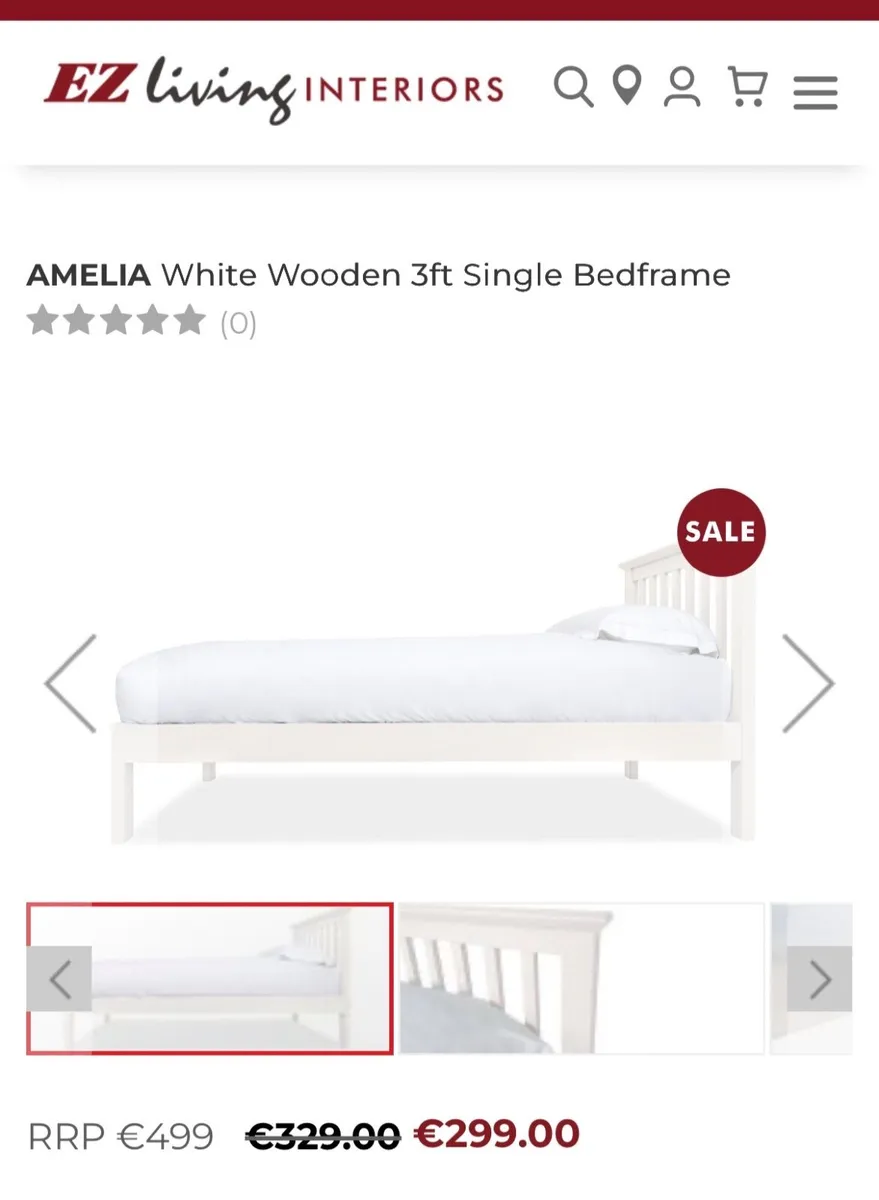Open the search icon
Viewport: 879px width, 1200px height.
point(574,89)
